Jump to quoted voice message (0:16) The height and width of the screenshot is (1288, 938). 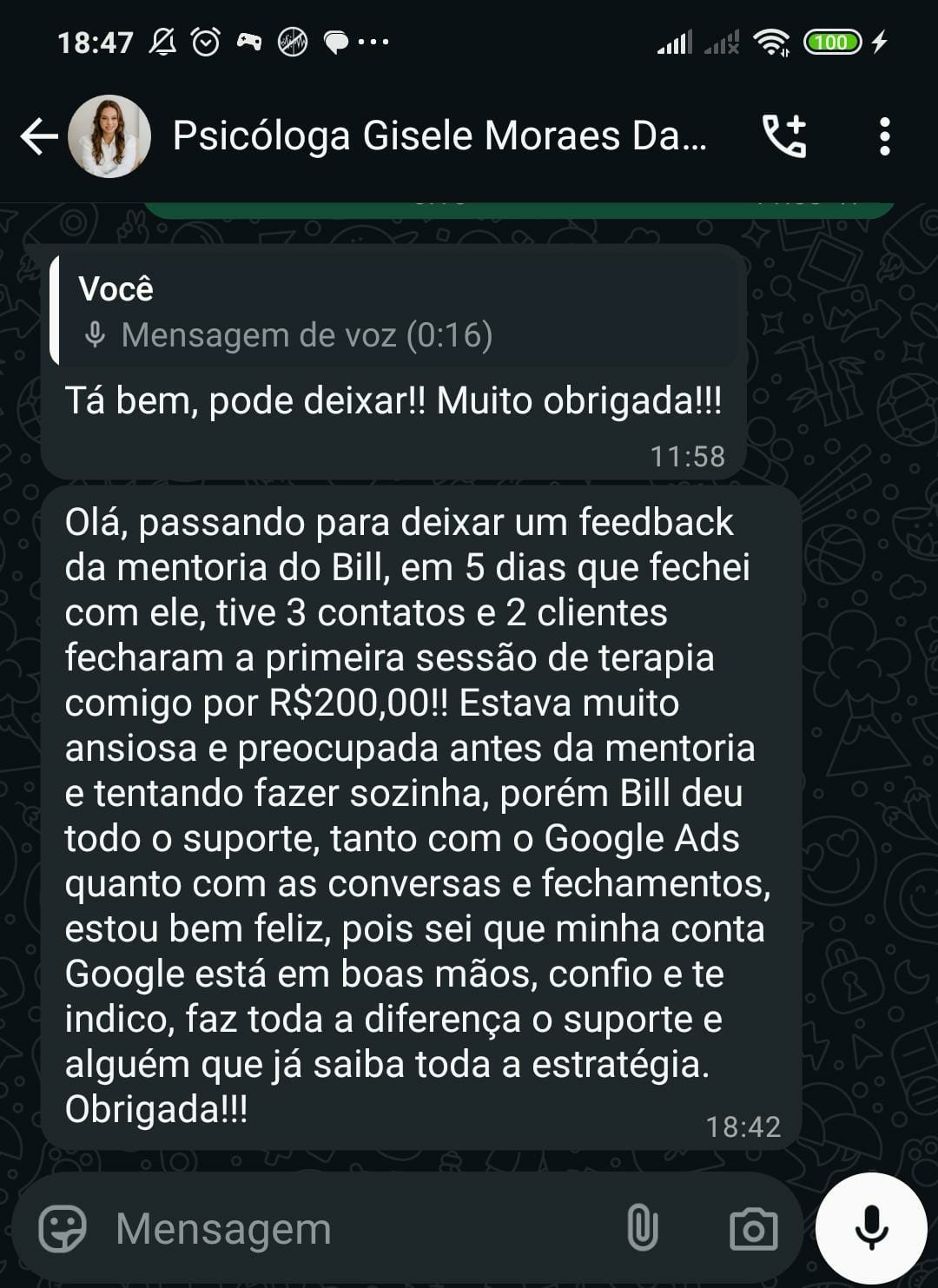pos(395,312)
